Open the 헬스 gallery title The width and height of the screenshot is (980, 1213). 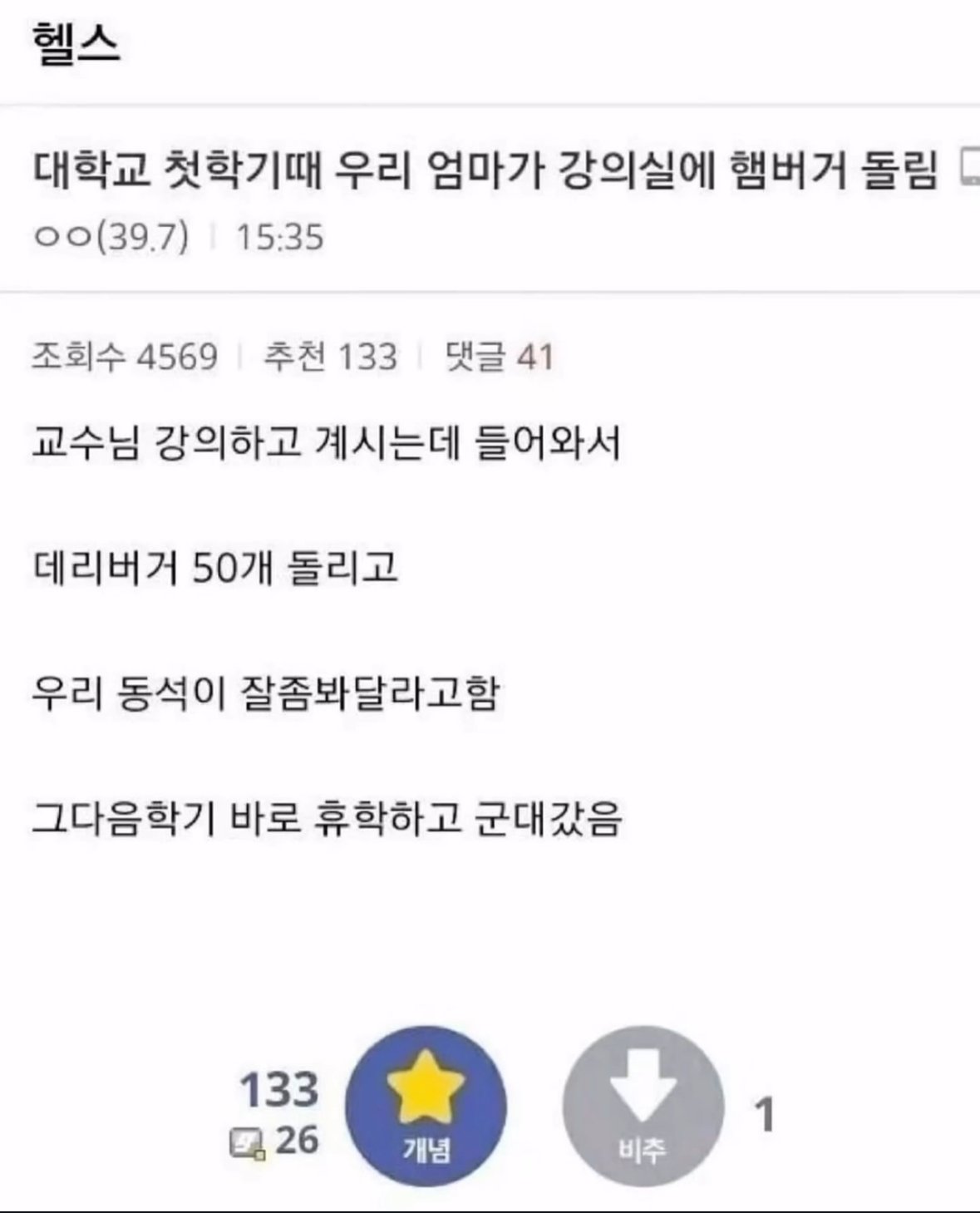76,43
